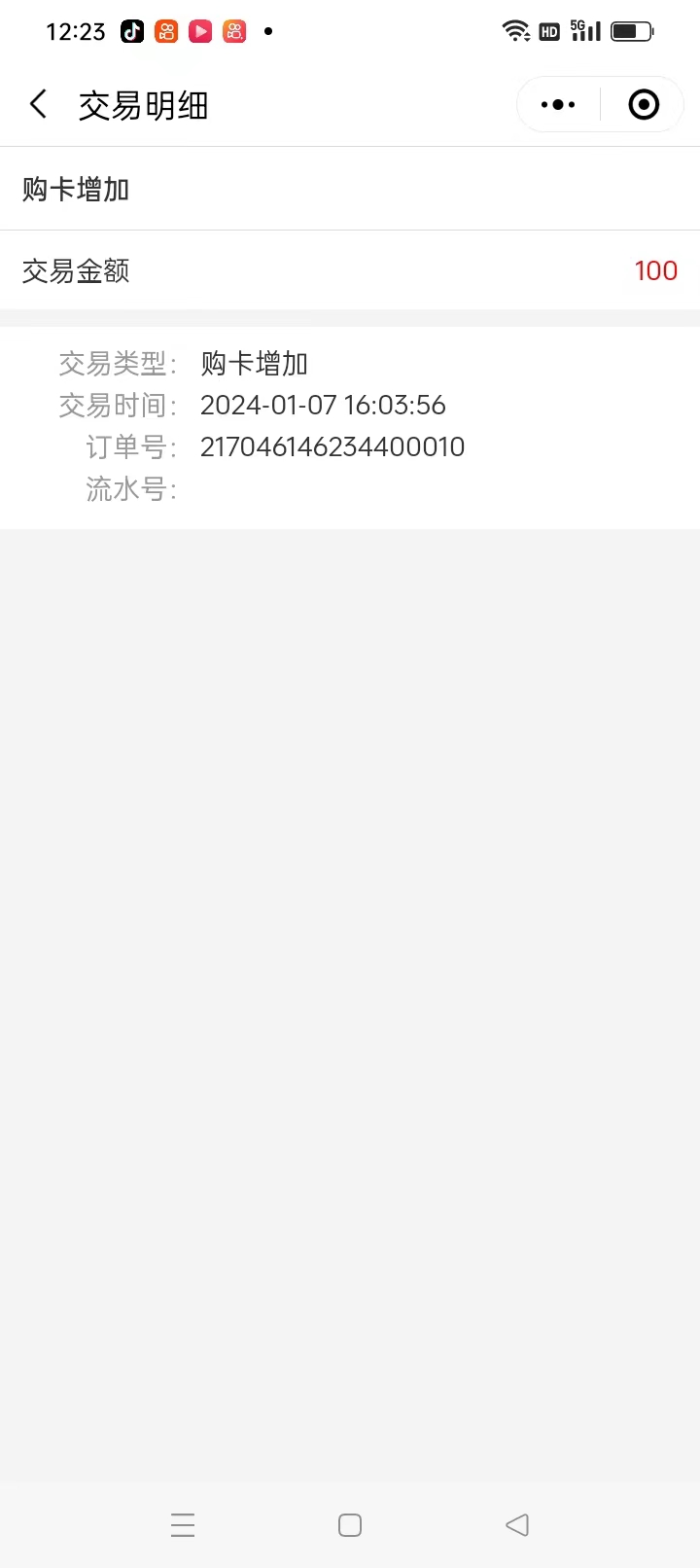Tap the system back button
Screen dimensions: 700x1568
click(x=517, y=1524)
